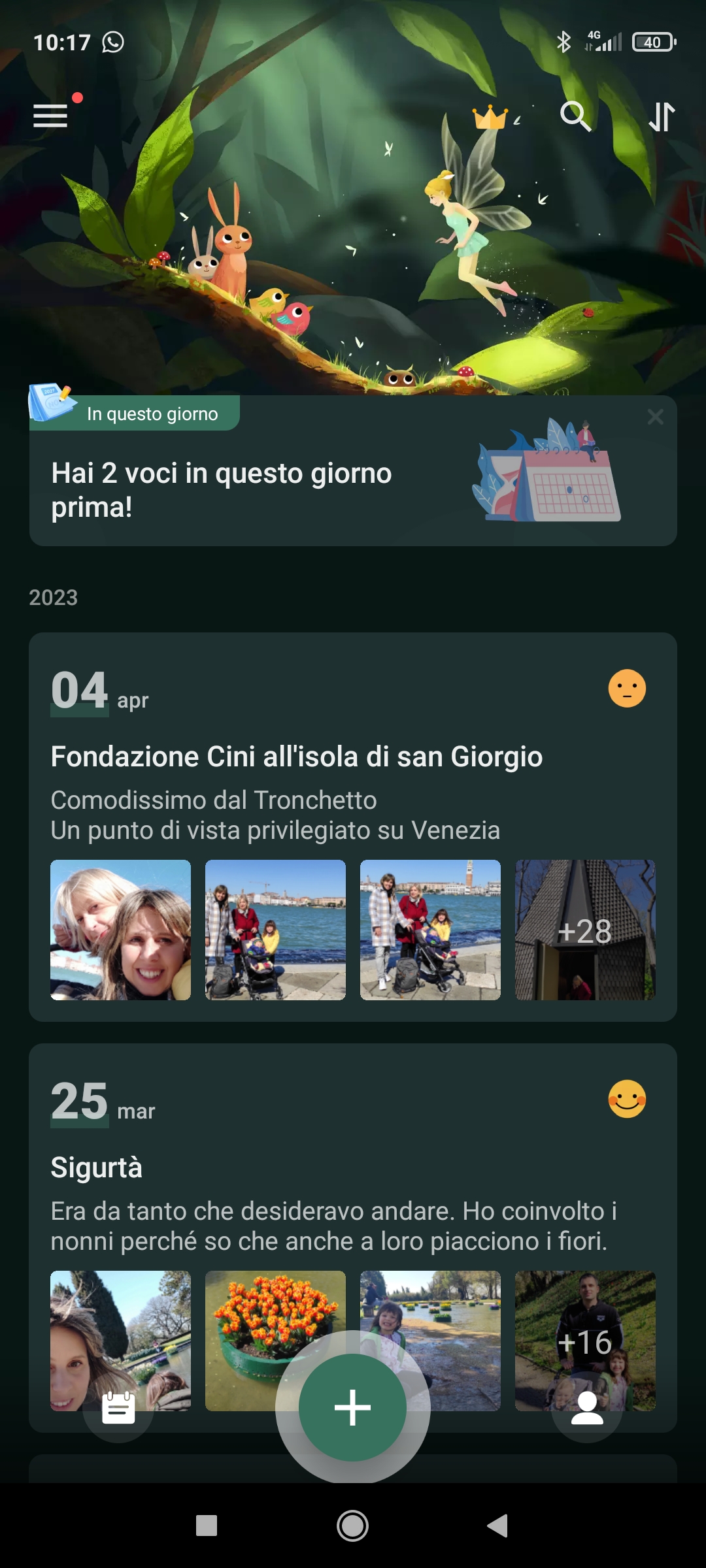Switch to the profile tab
Viewport: 706px width, 1568px height.
[x=587, y=1408]
